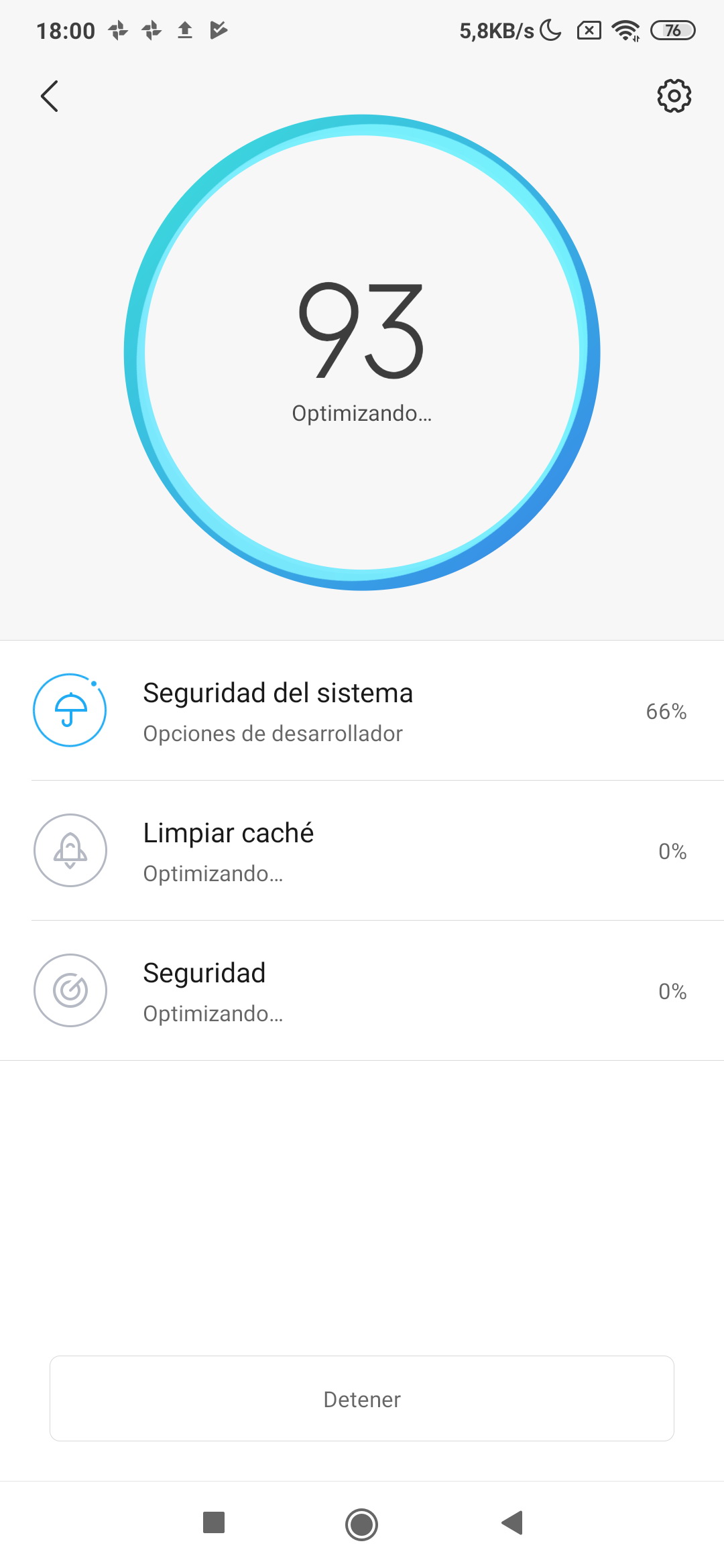Open the Seguridad row
The image size is (724, 1568).
(362, 990)
